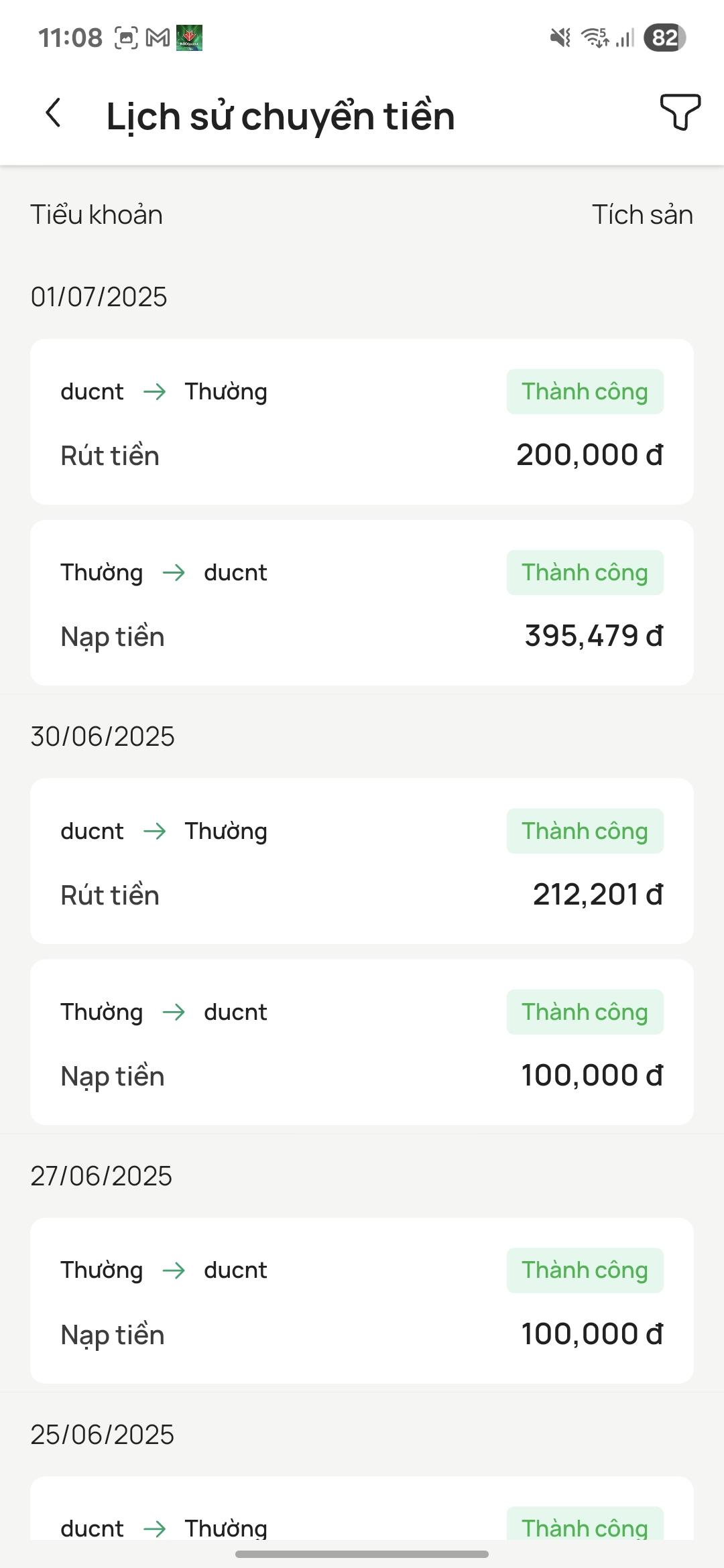
Task: Select the 100,000 đ deposit on 30/06/2025
Action: [x=362, y=1043]
